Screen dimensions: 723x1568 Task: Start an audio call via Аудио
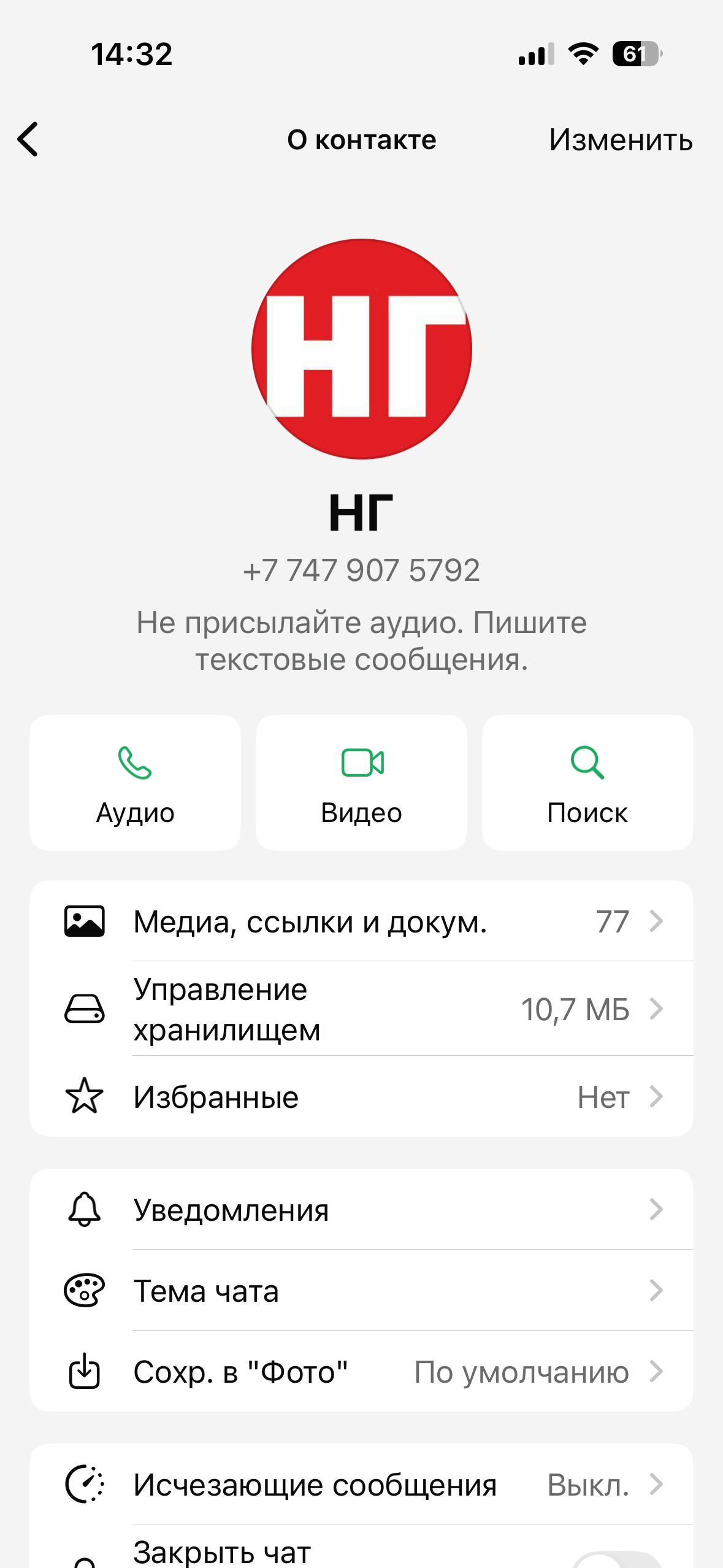point(135,782)
